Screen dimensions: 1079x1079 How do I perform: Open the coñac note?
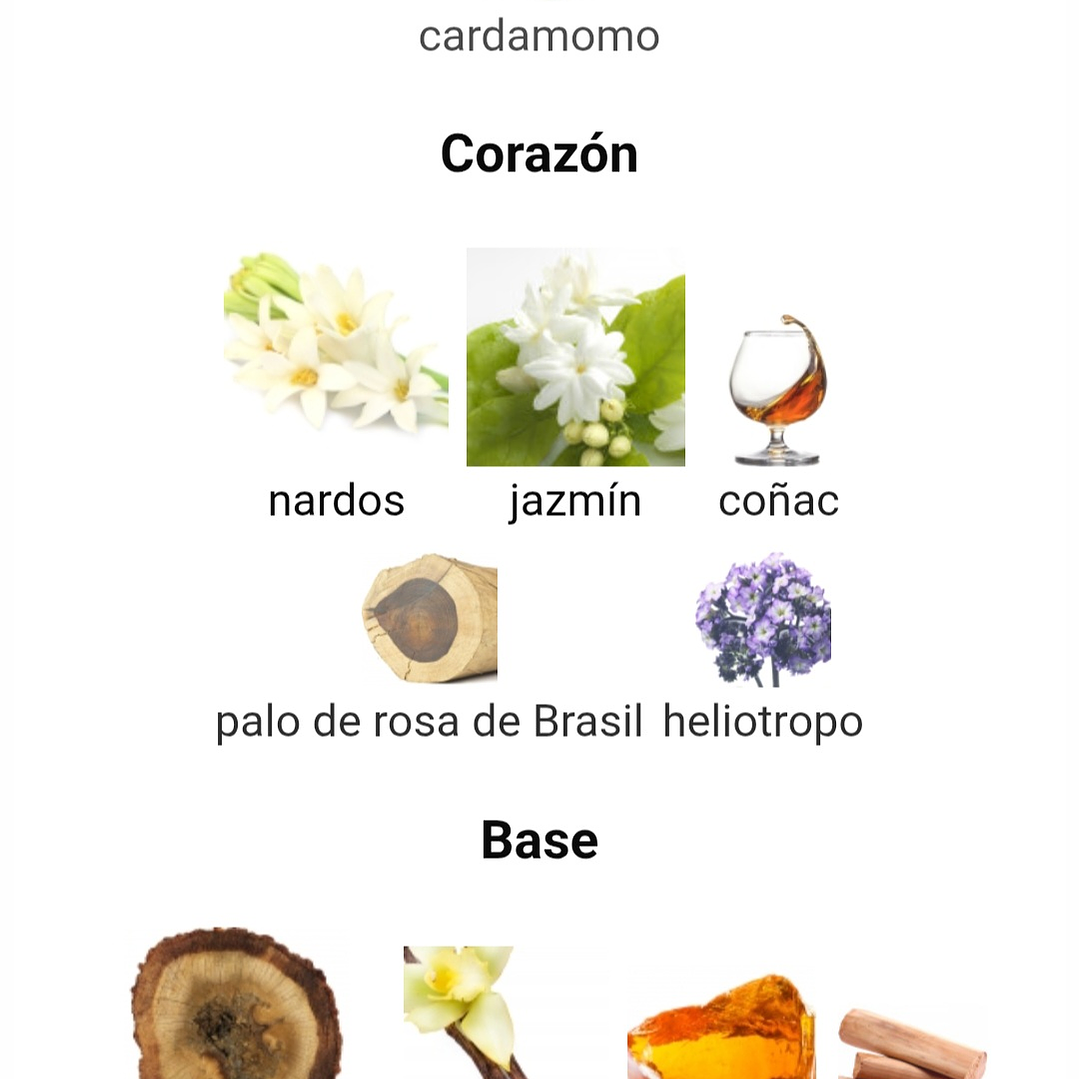[778, 390]
